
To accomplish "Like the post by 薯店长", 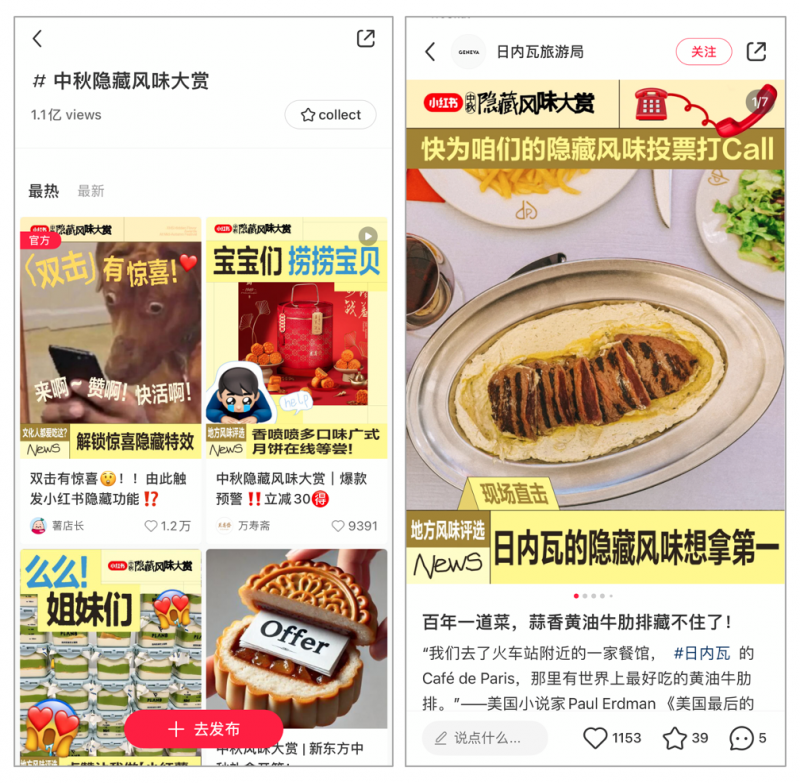I will click(152, 526).
